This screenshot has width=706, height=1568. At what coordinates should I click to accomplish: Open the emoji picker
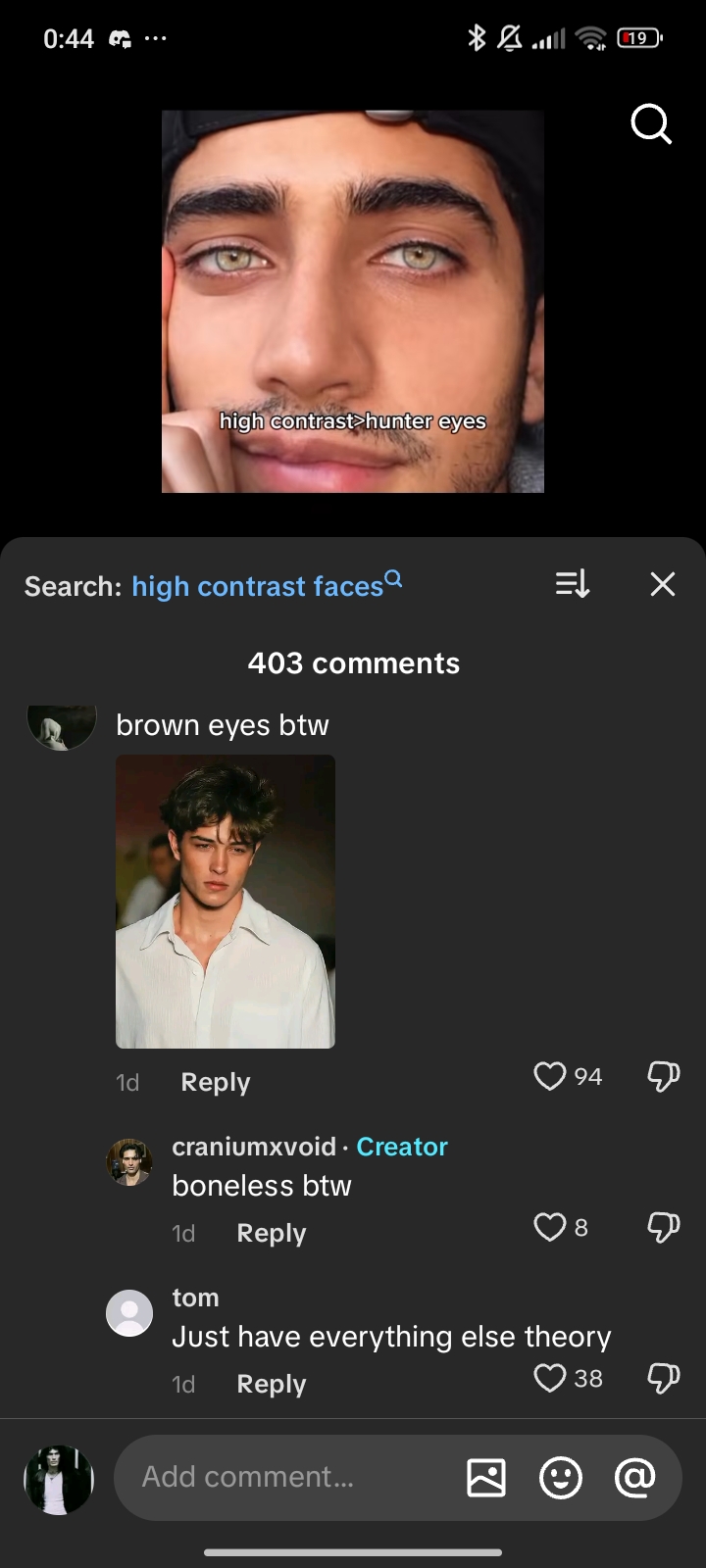click(561, 1477)
